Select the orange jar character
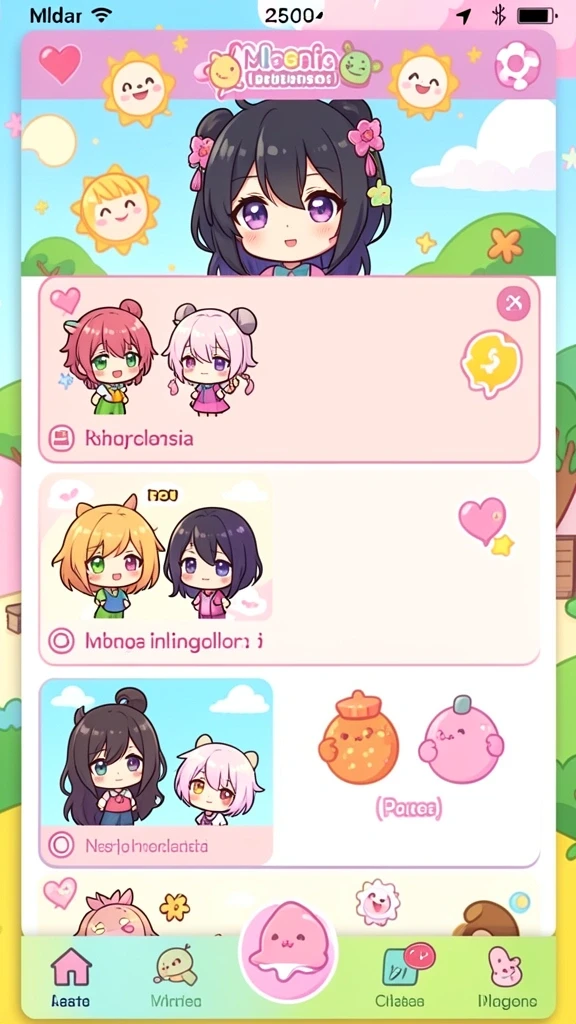This screenshot has width=576, height=1024. pyautogui.click(x=359, y=737)
